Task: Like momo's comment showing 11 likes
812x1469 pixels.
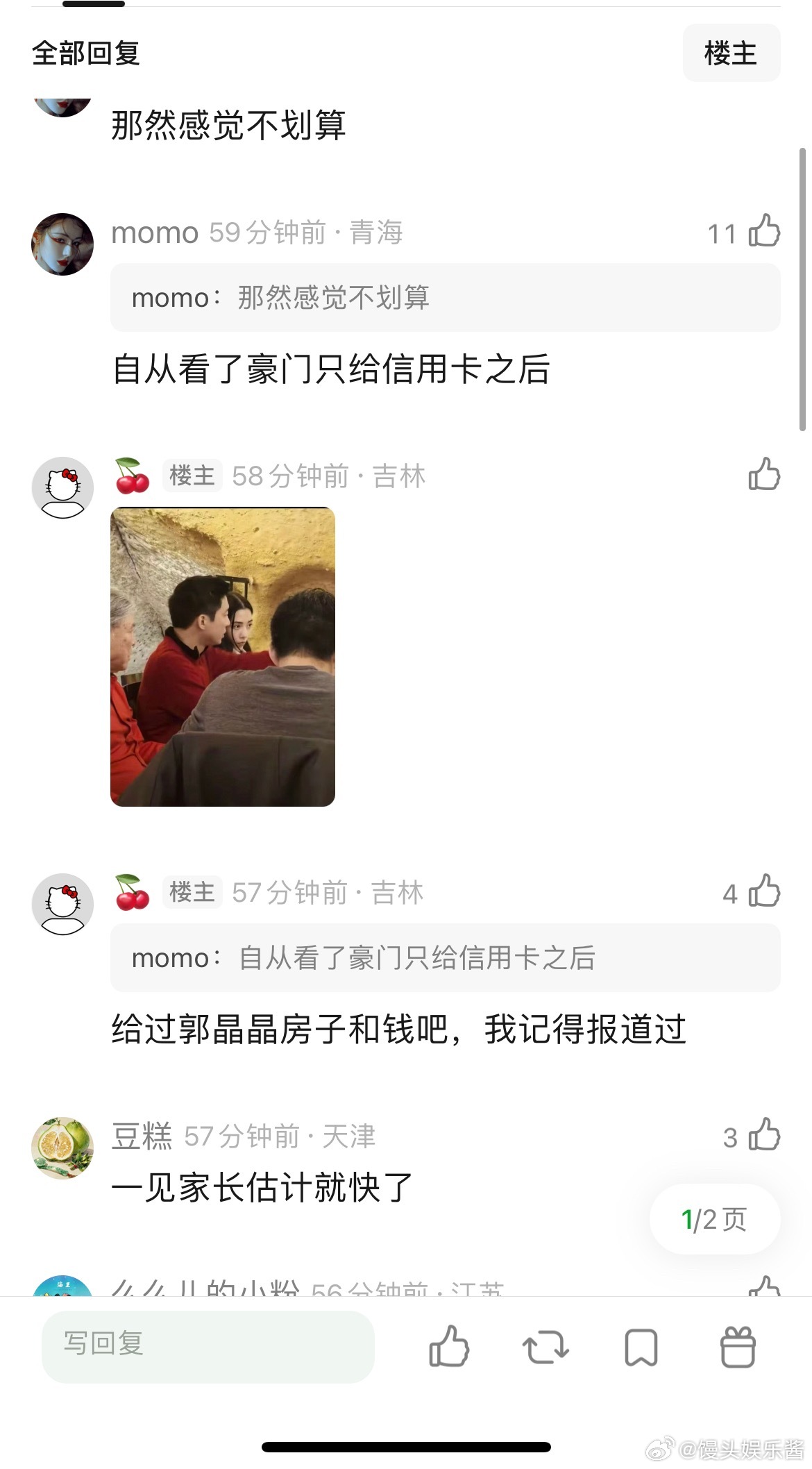Action: (763, 233)
